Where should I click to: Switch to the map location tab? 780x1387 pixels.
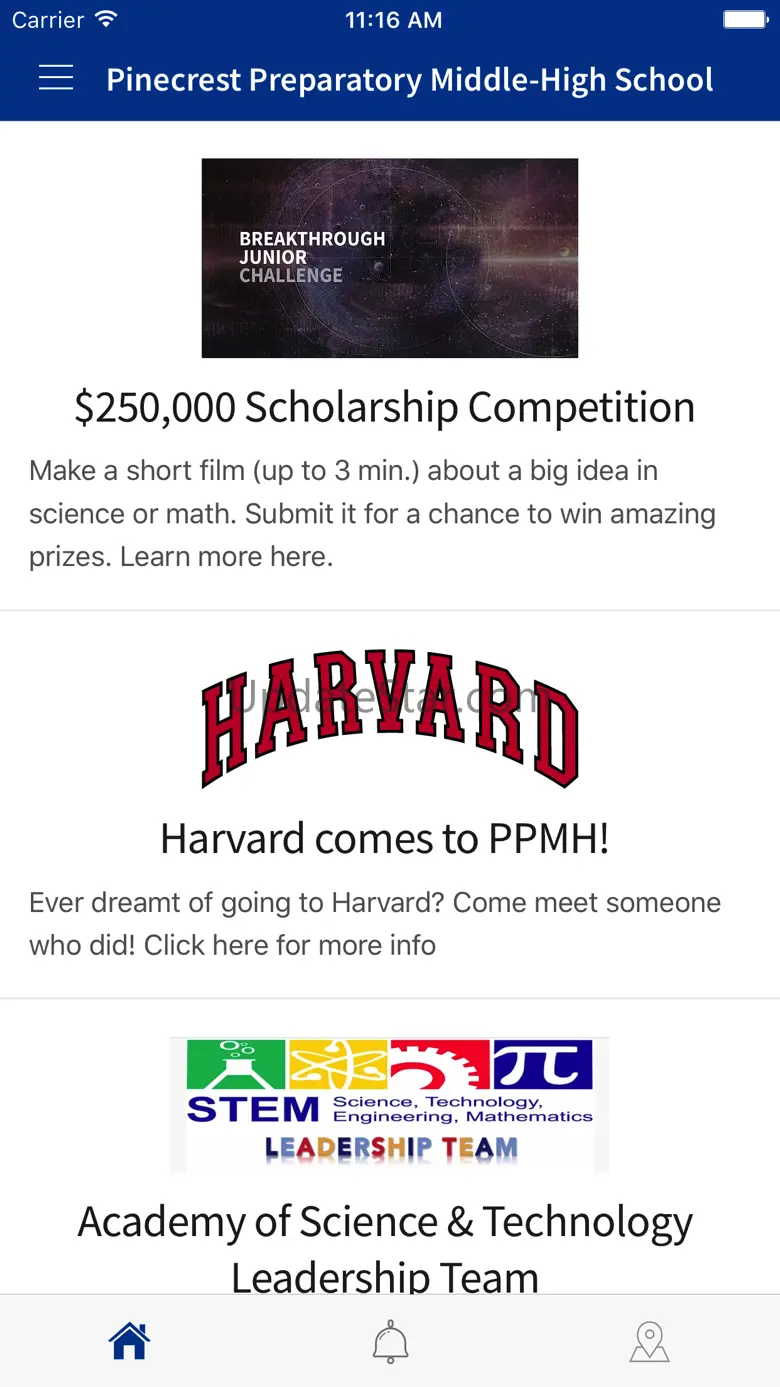pos(649,1341)
